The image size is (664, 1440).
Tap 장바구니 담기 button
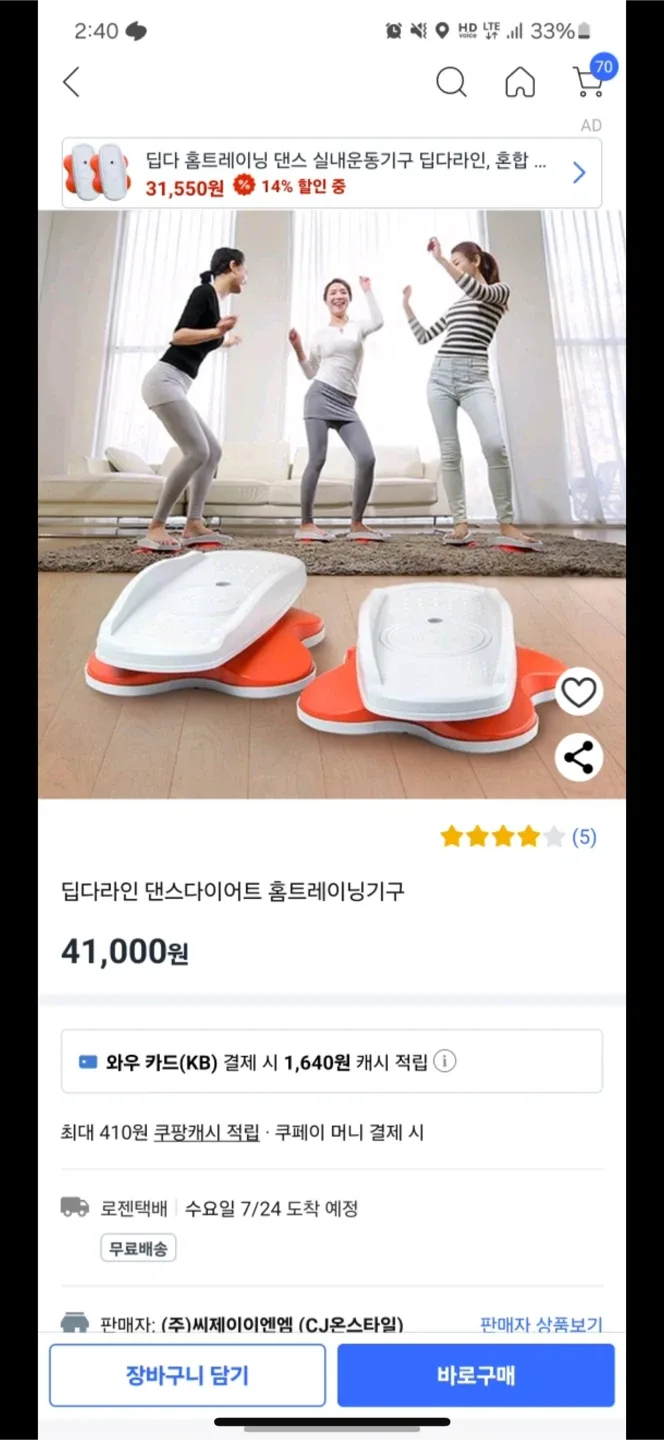point(187,1375)
